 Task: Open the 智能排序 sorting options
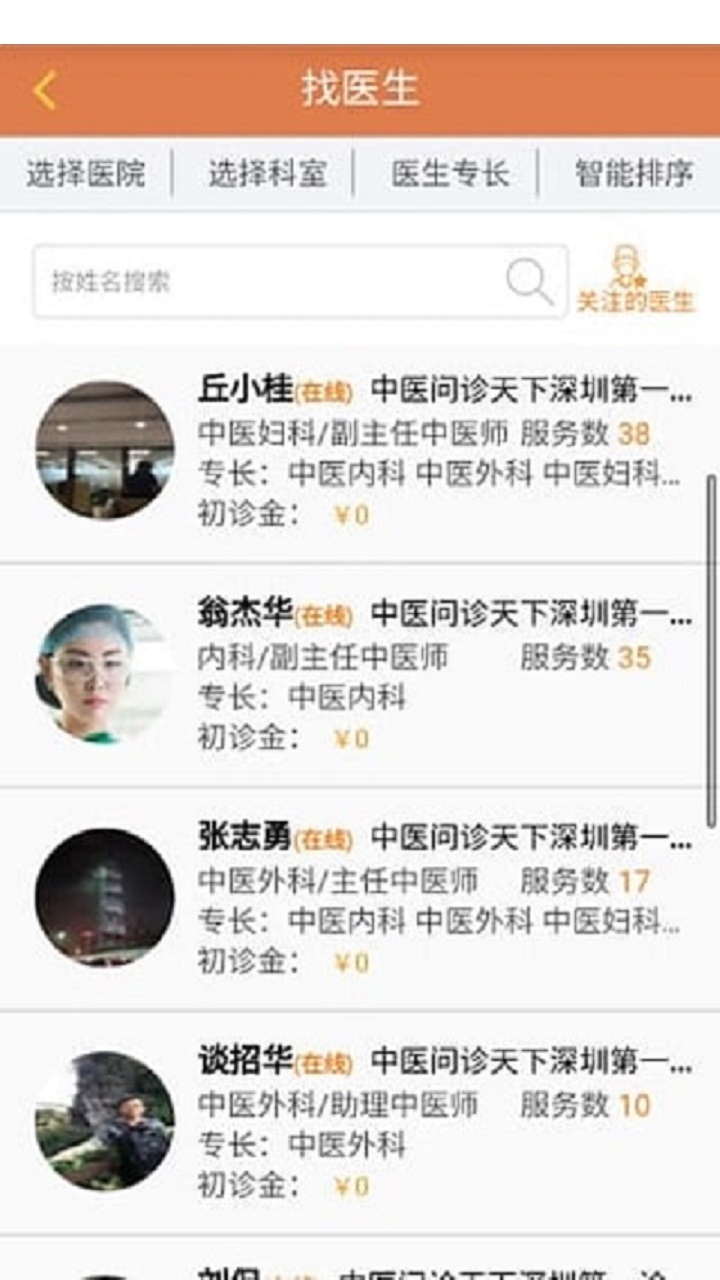(633, 174)
